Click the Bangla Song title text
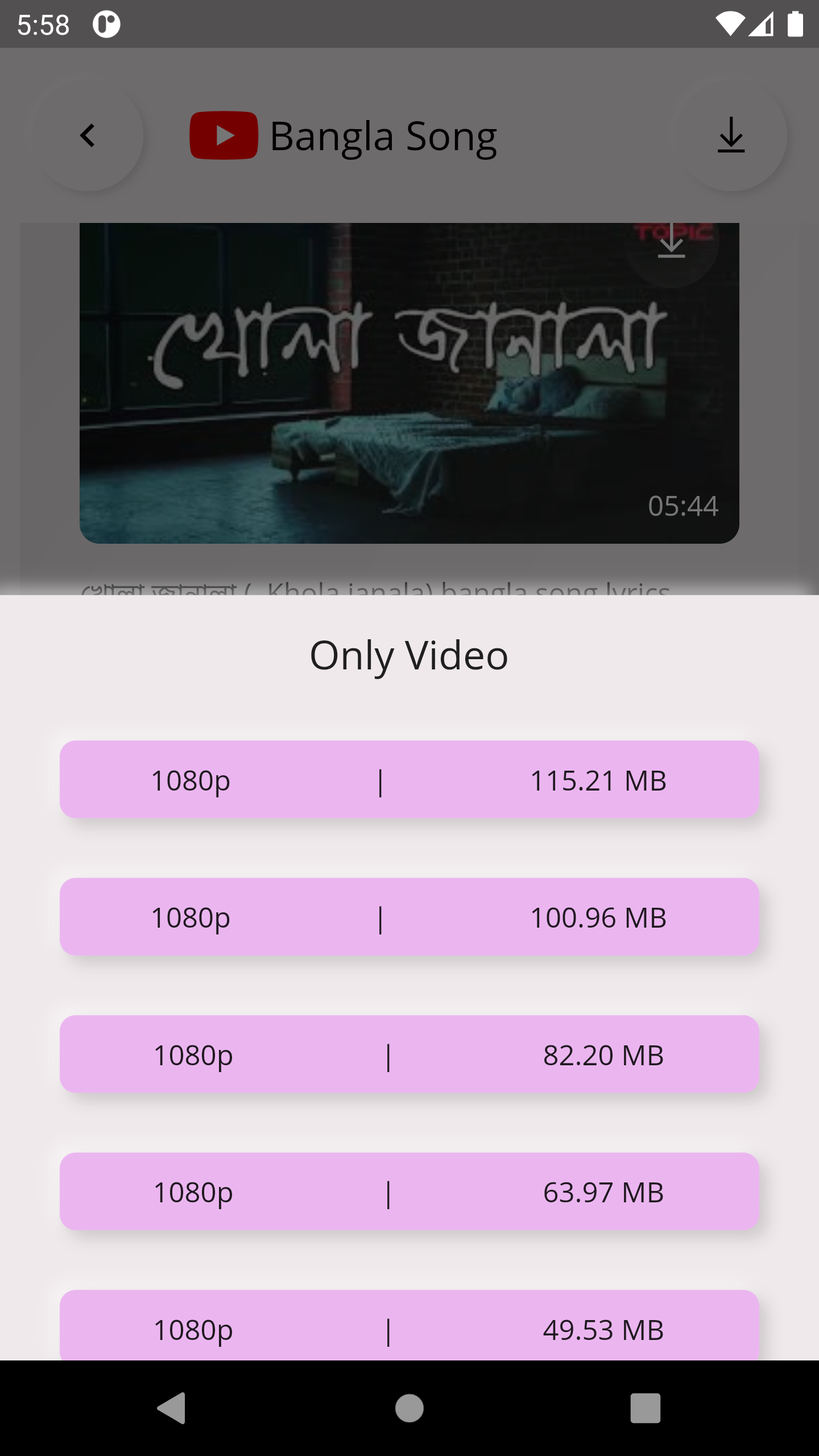 tap(383, 135)
